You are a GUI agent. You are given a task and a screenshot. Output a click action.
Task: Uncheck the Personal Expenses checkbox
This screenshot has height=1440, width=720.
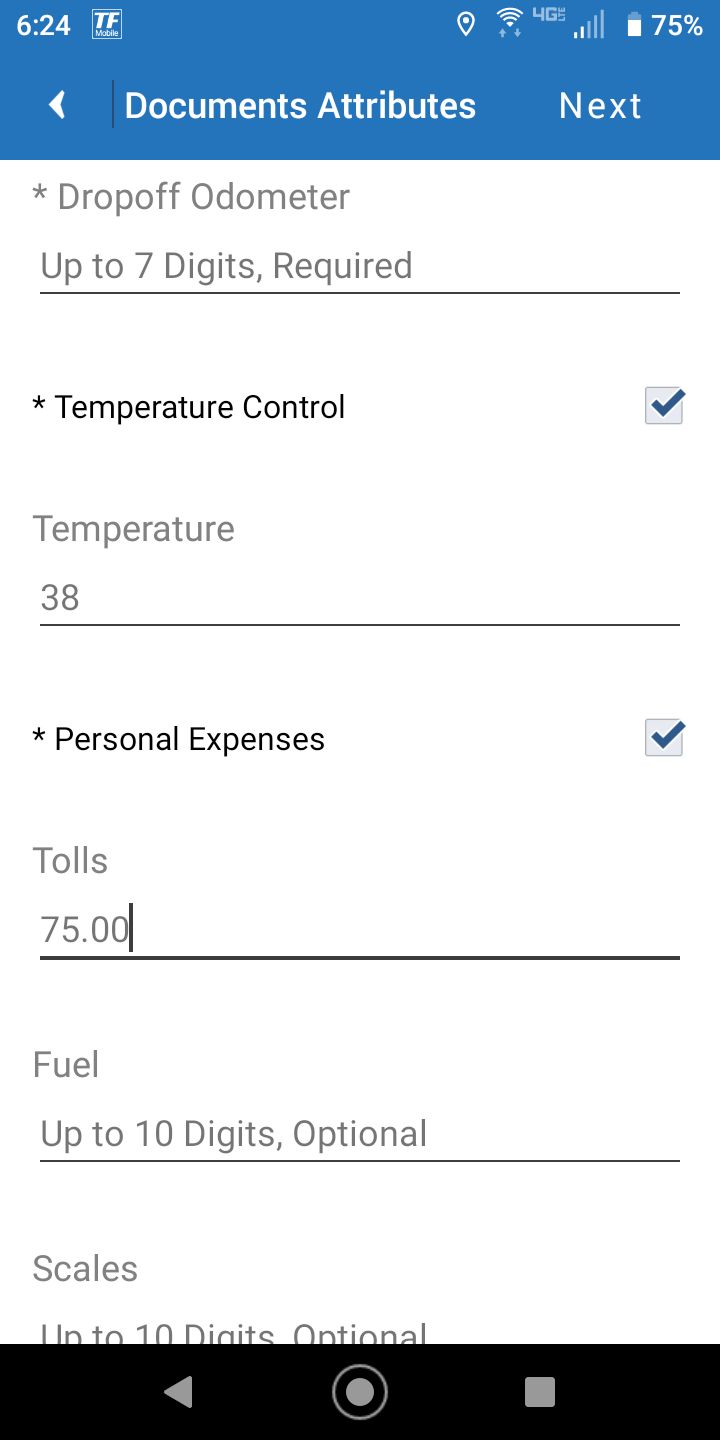(x=664, y=738)
